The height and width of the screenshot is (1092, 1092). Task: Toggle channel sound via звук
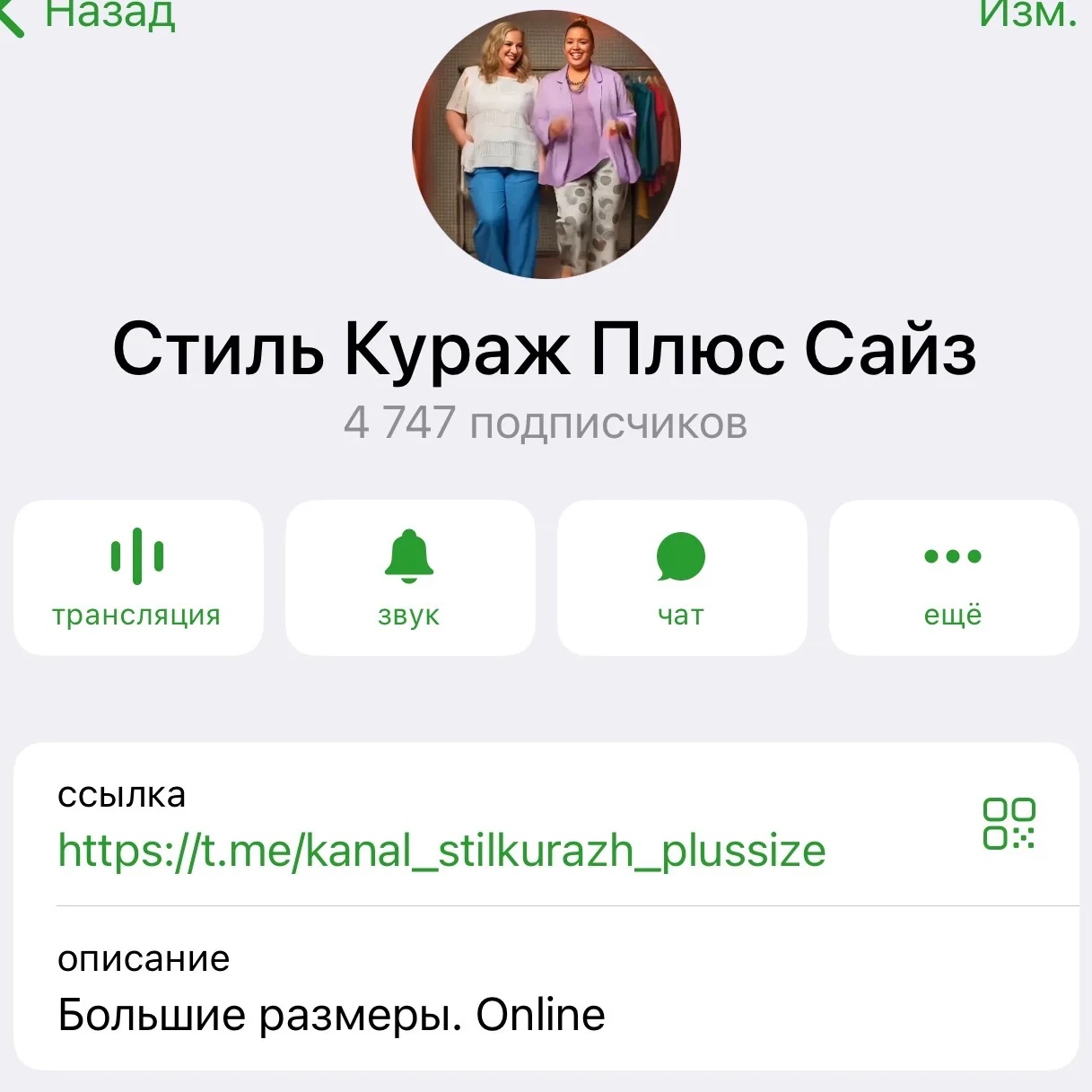409,577
